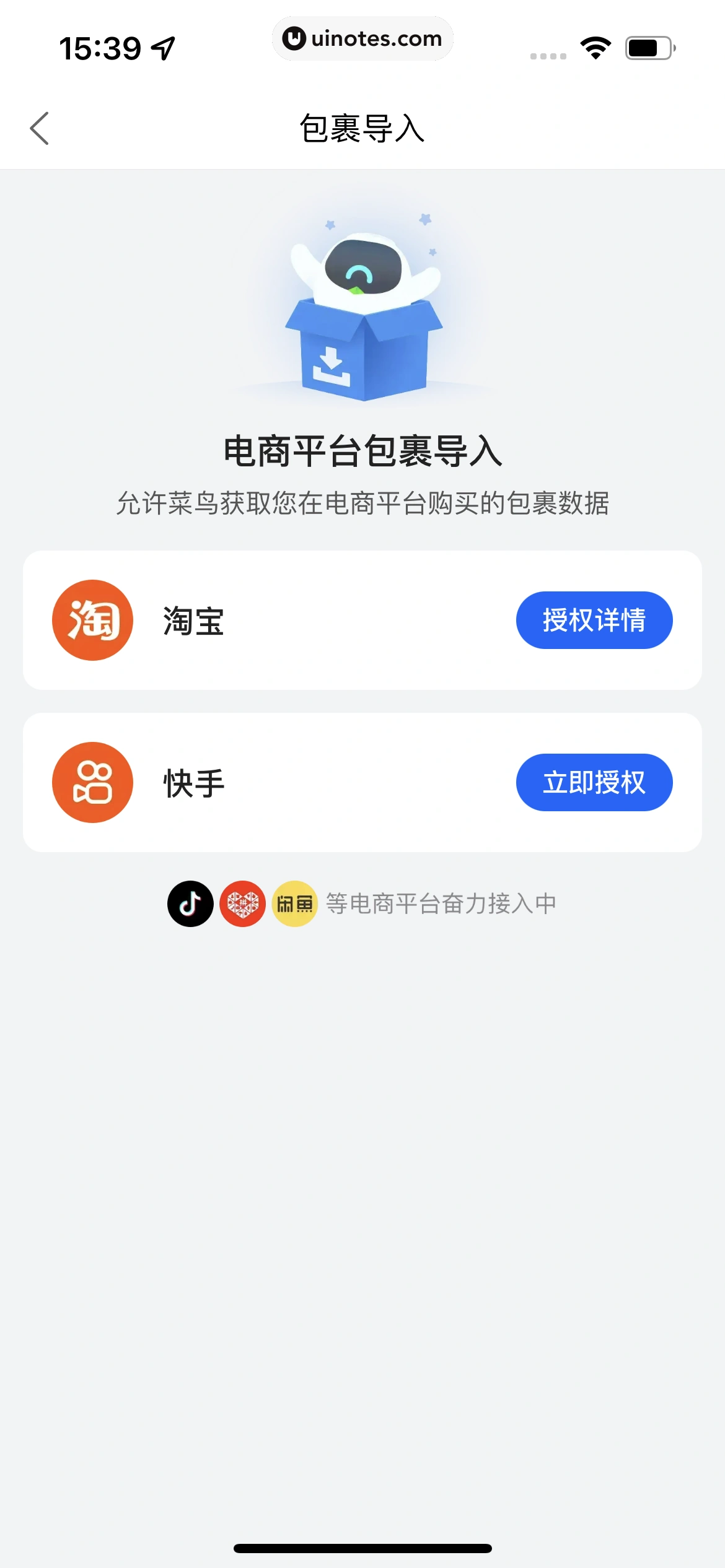
Task: Select the Douyin icon near bottom
Action: (x=190, y=904)
